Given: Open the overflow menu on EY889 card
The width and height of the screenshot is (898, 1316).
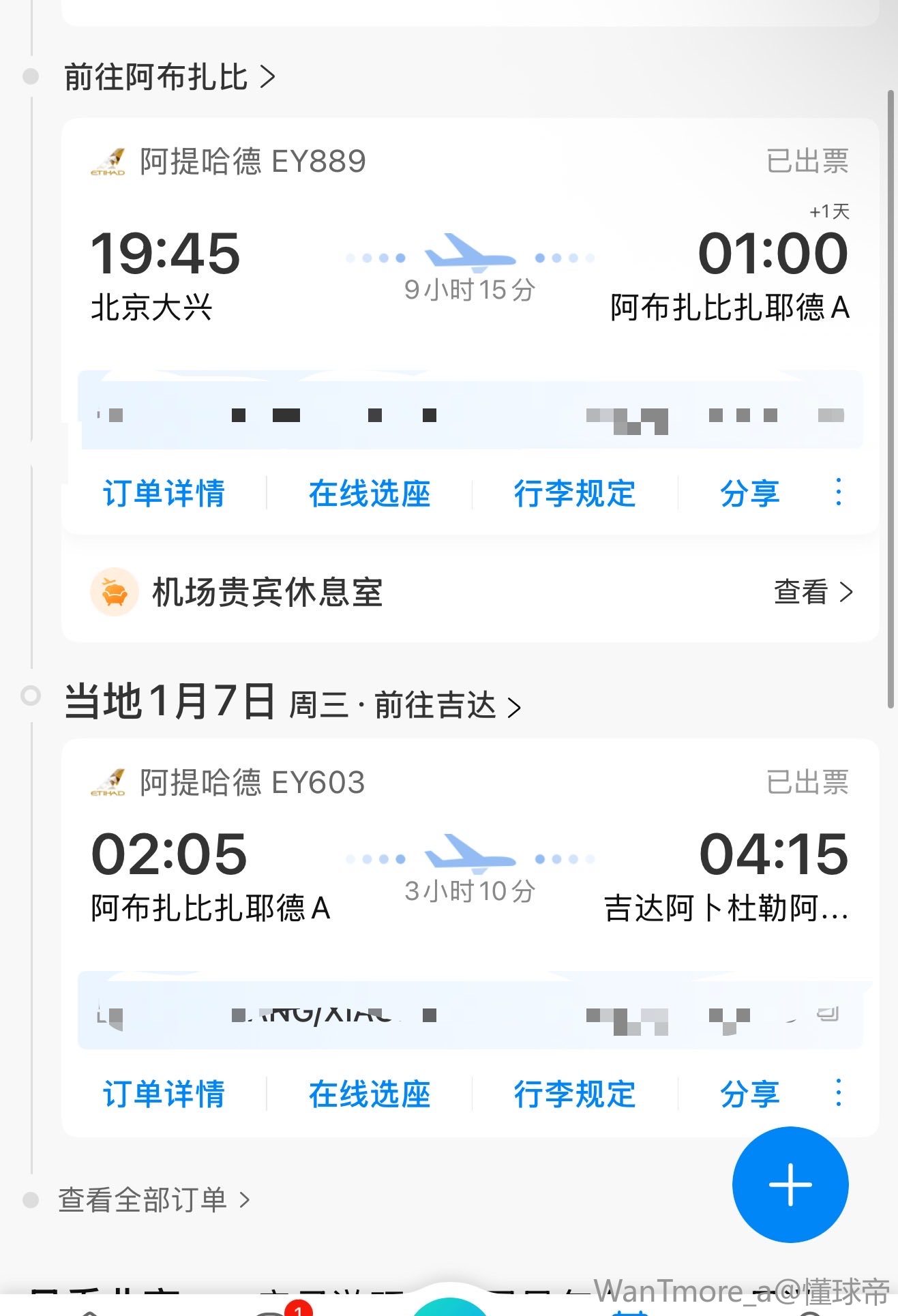Looking at the screenshot, I should coord(839,492).
